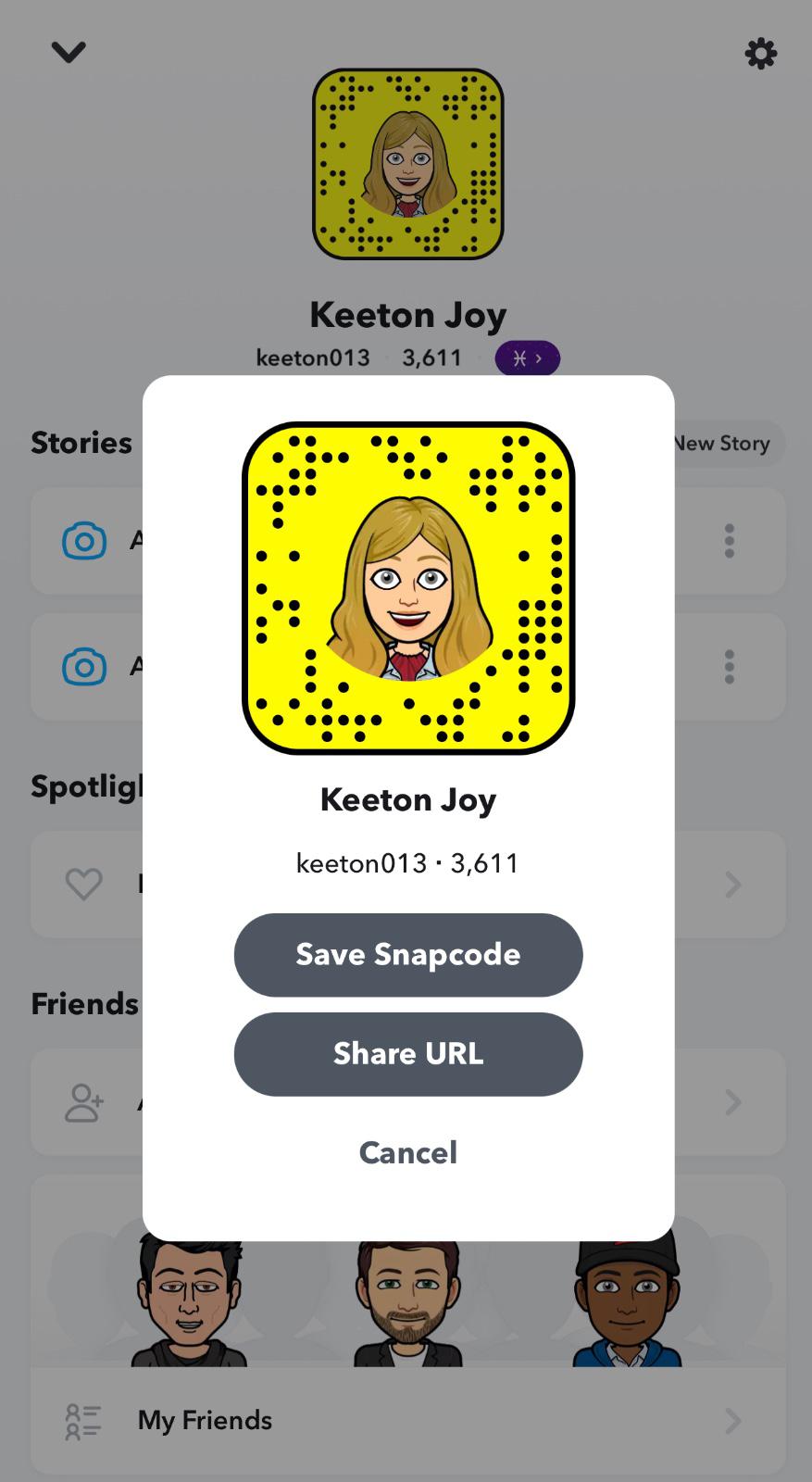The width and height of the screenshot is (812, 1482).
Task: Open settings gear icon
Action: (x=760, y=54)
